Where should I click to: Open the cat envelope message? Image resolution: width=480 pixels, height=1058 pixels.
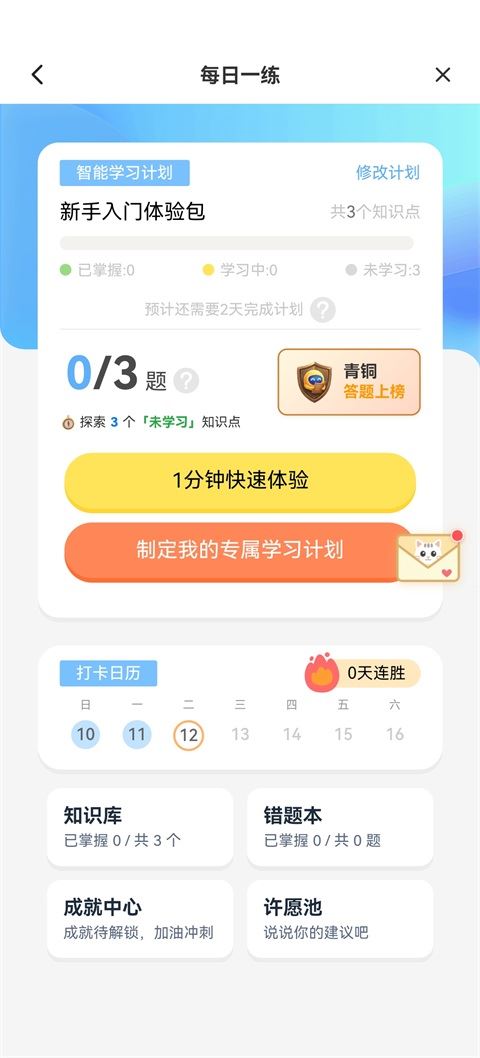tap(429, 557)
